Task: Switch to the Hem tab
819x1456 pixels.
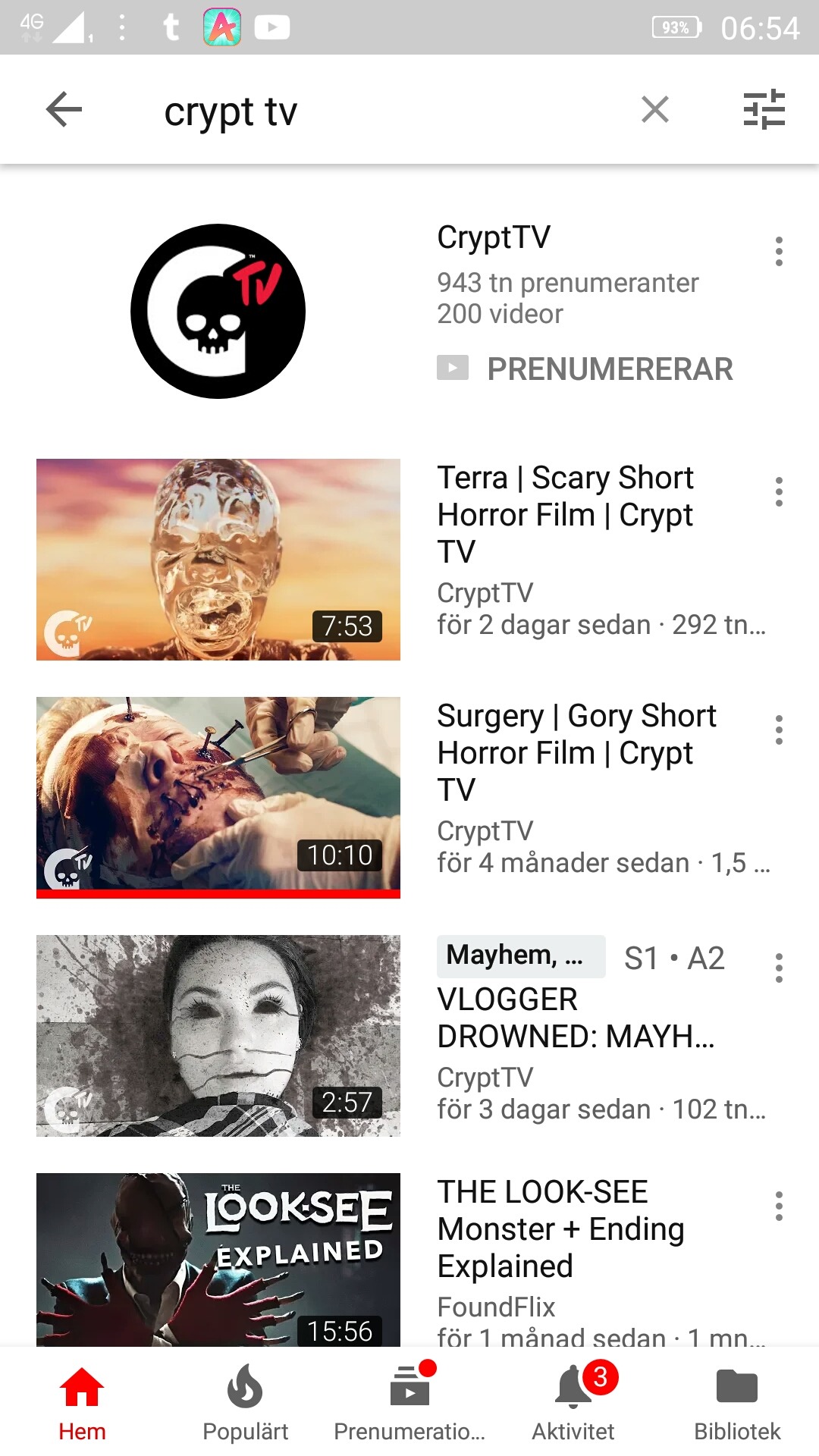Action: [82, 1403]
